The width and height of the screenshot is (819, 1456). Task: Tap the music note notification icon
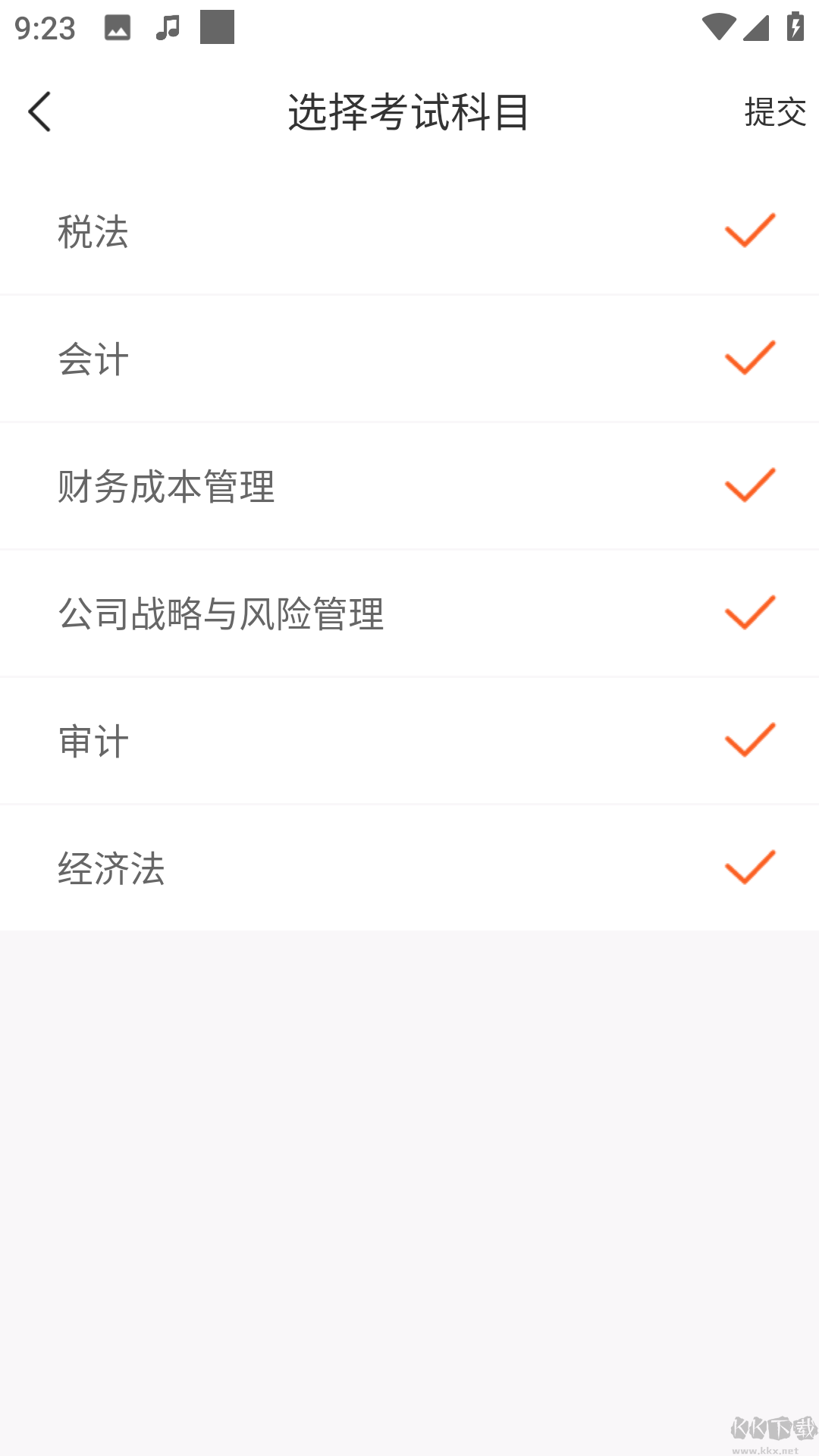point(168,28)
